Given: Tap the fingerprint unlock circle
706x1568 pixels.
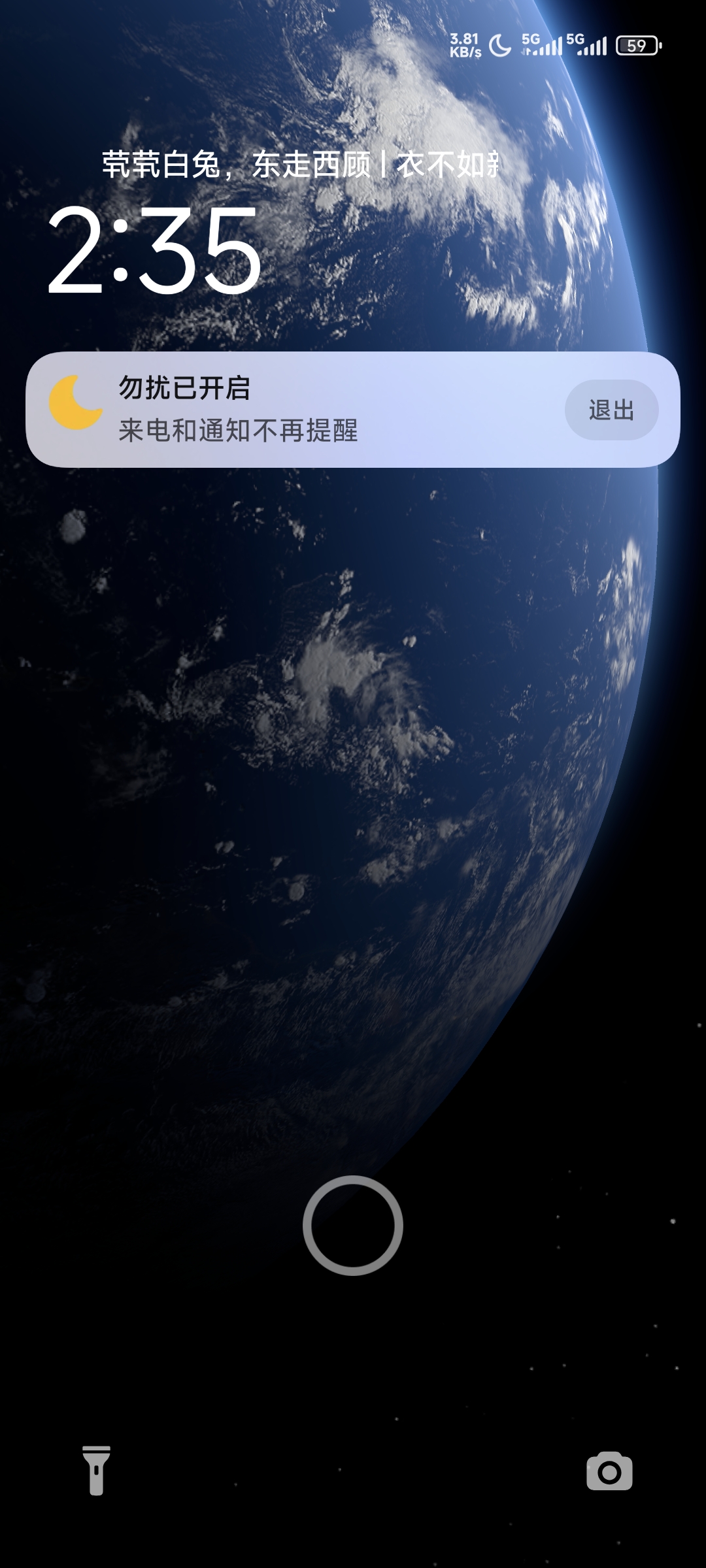Looking at the screenshot, I should pyautogui.click(x=353, y=1225).
